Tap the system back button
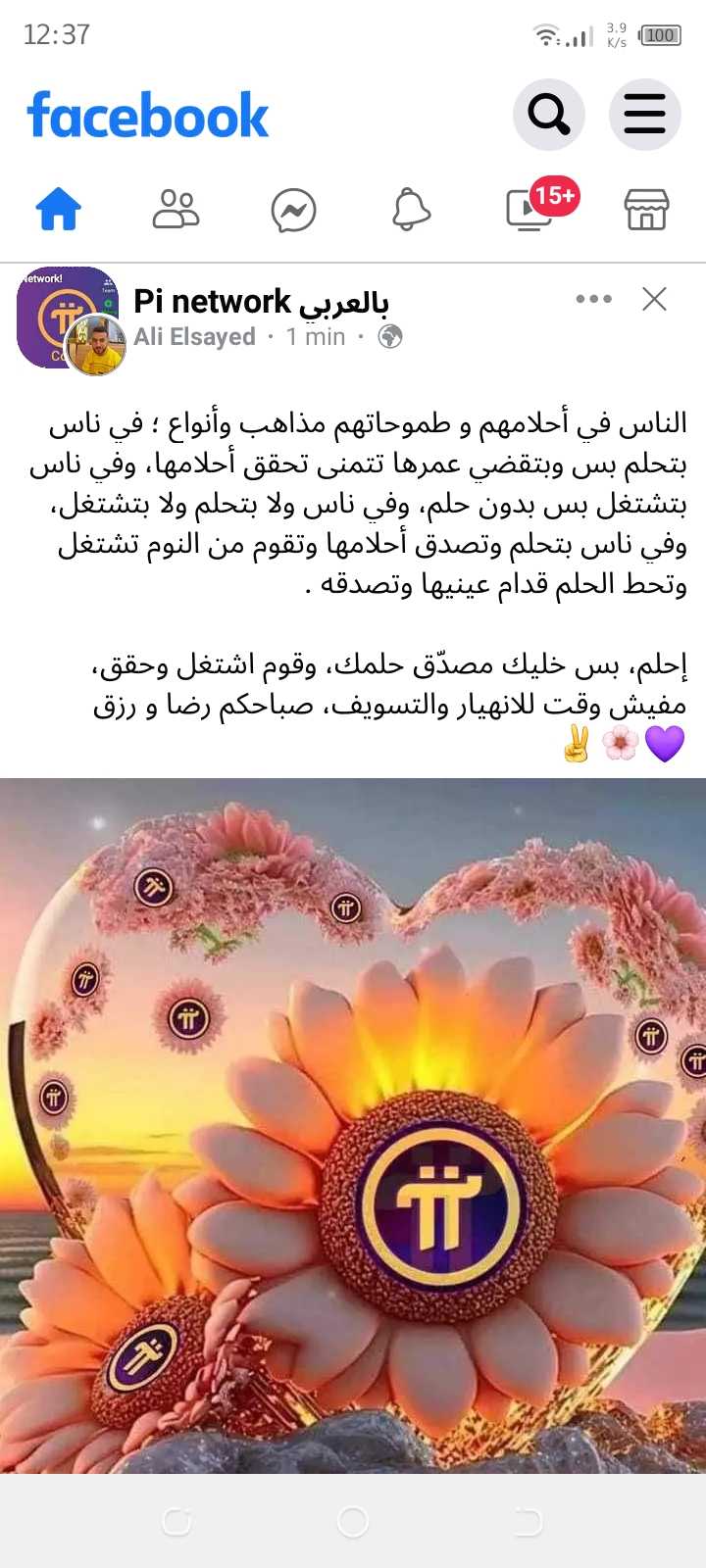This screenshot has height=1568, width=706. 528,1521
